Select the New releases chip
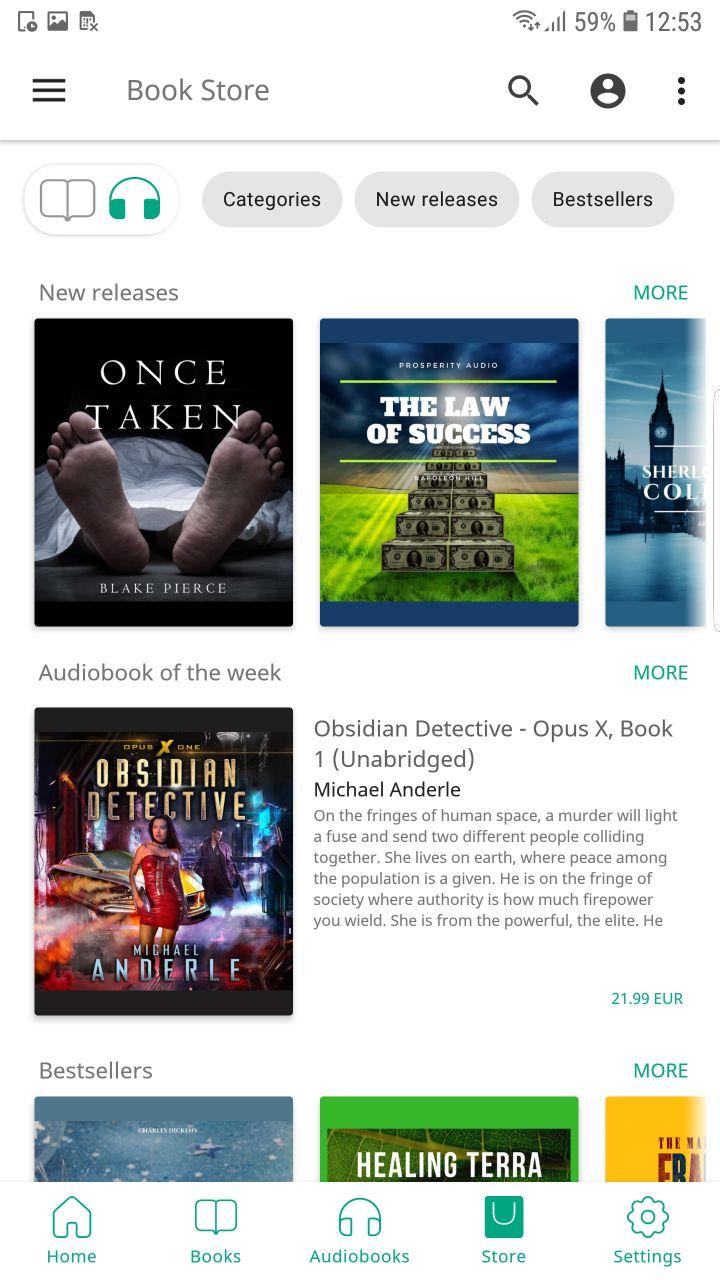Screen dimensions: 720x1280 (436, 199)
